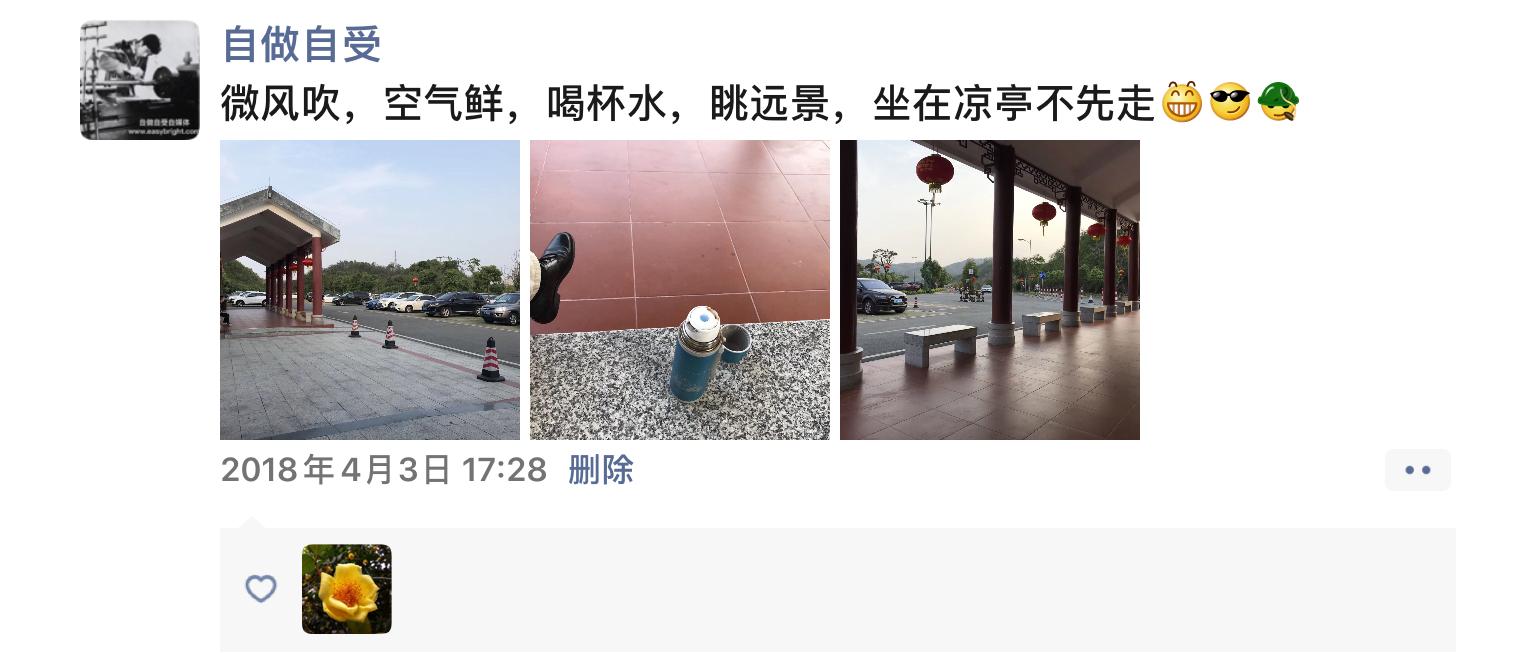Image resolution: width=1536 pixels, height=654 pixels.
Task: Tap 删除 to delete this post
Action: coord(600,470)
